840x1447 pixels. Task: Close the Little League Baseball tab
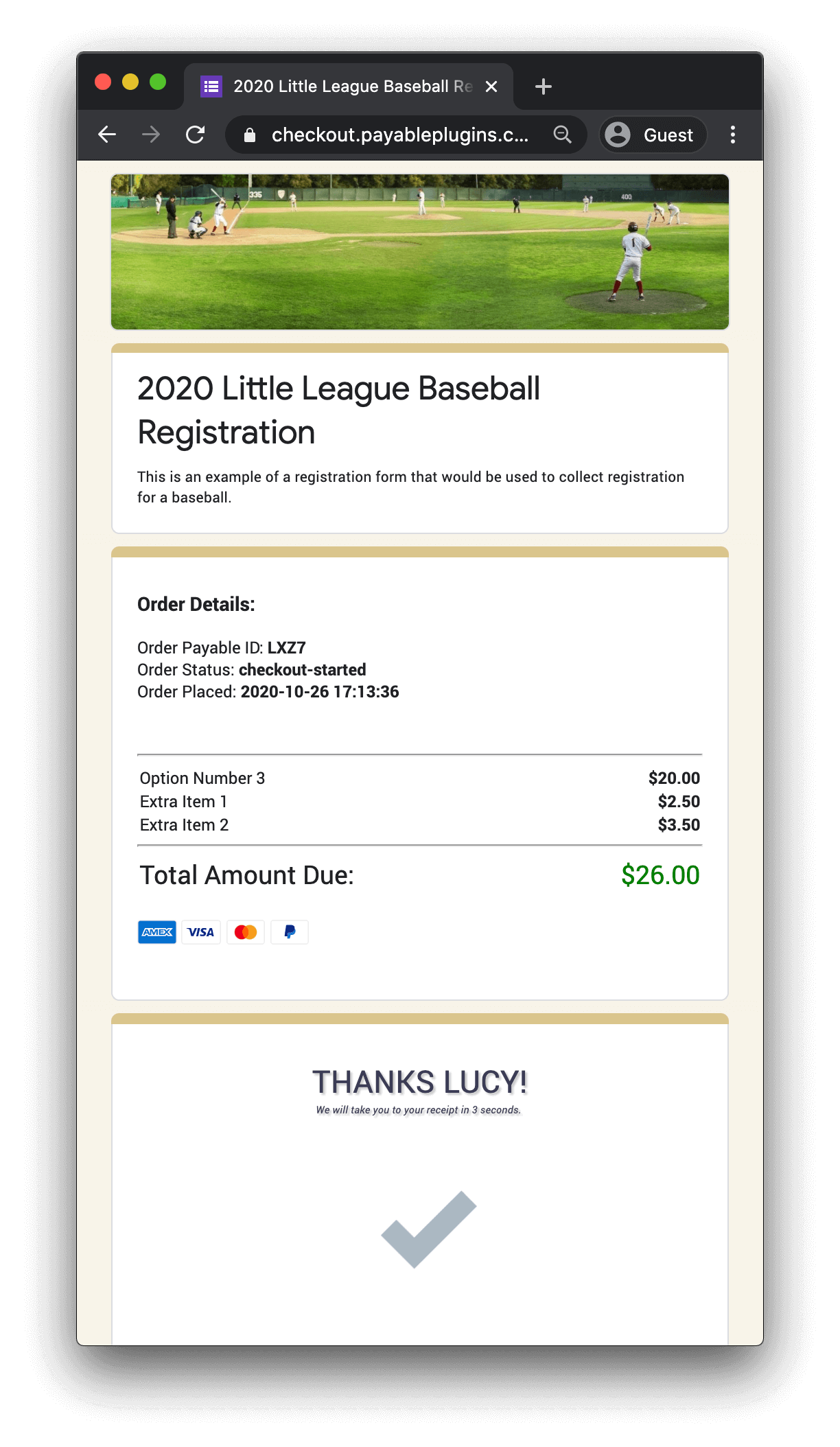491,86
